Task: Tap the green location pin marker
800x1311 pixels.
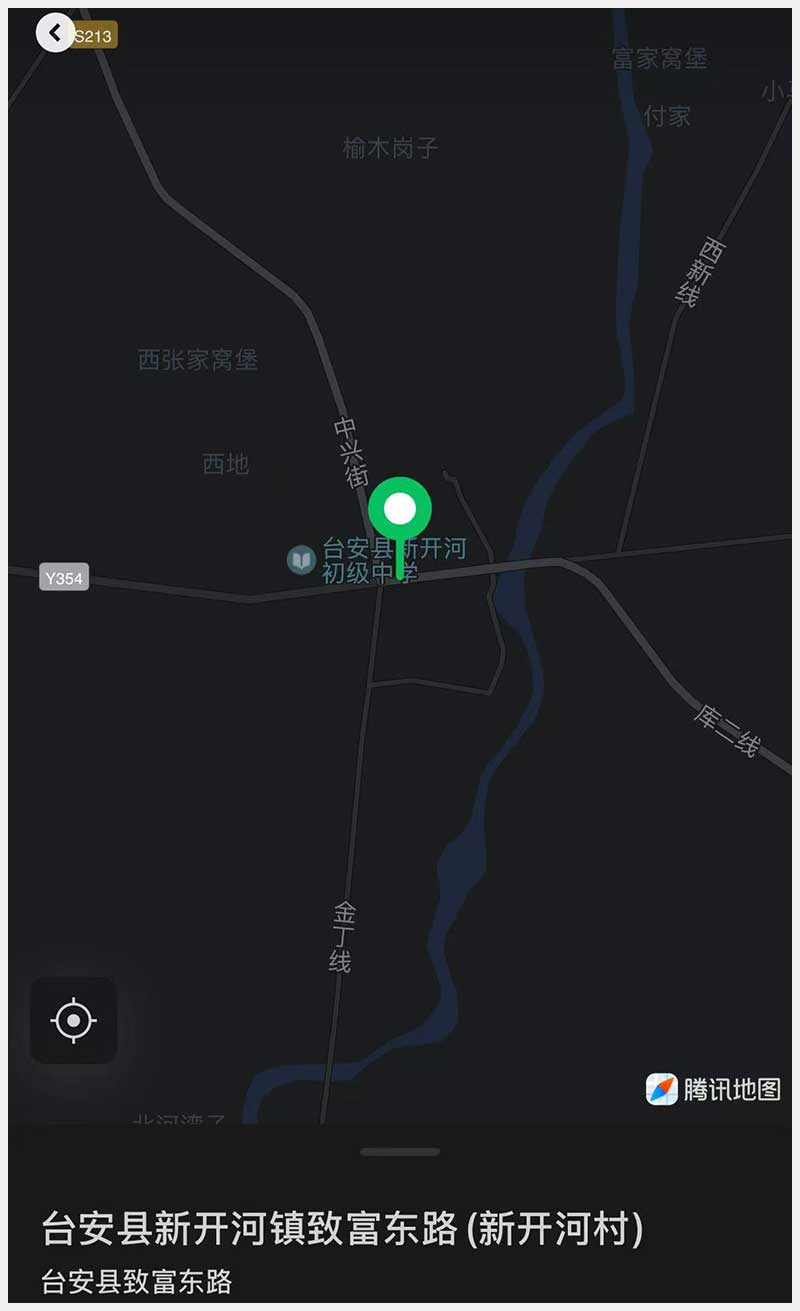Action: click(x=399, y=511)
